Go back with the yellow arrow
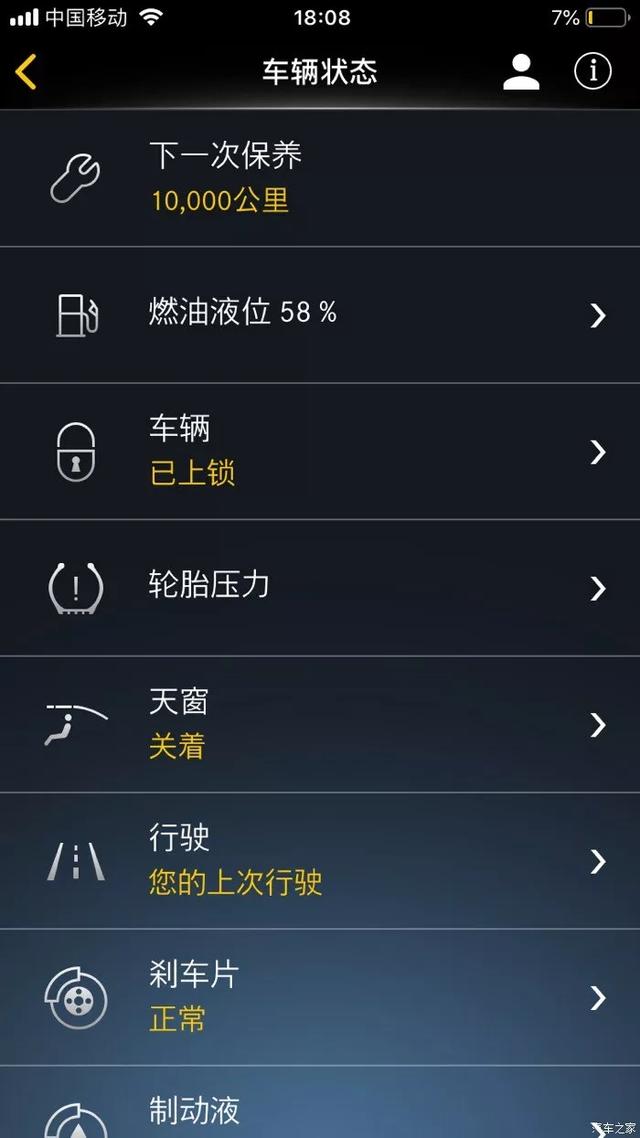The image size is (640, 1138). coord(25,72)
